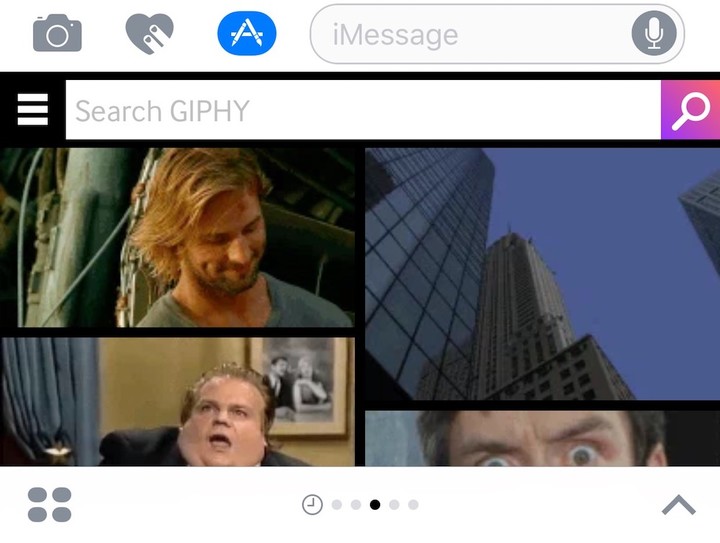Image resolution: width=720 pixels, height=543 pixels.
Task: Select the shocked man in suit GIF
Action: coord(178,402)
